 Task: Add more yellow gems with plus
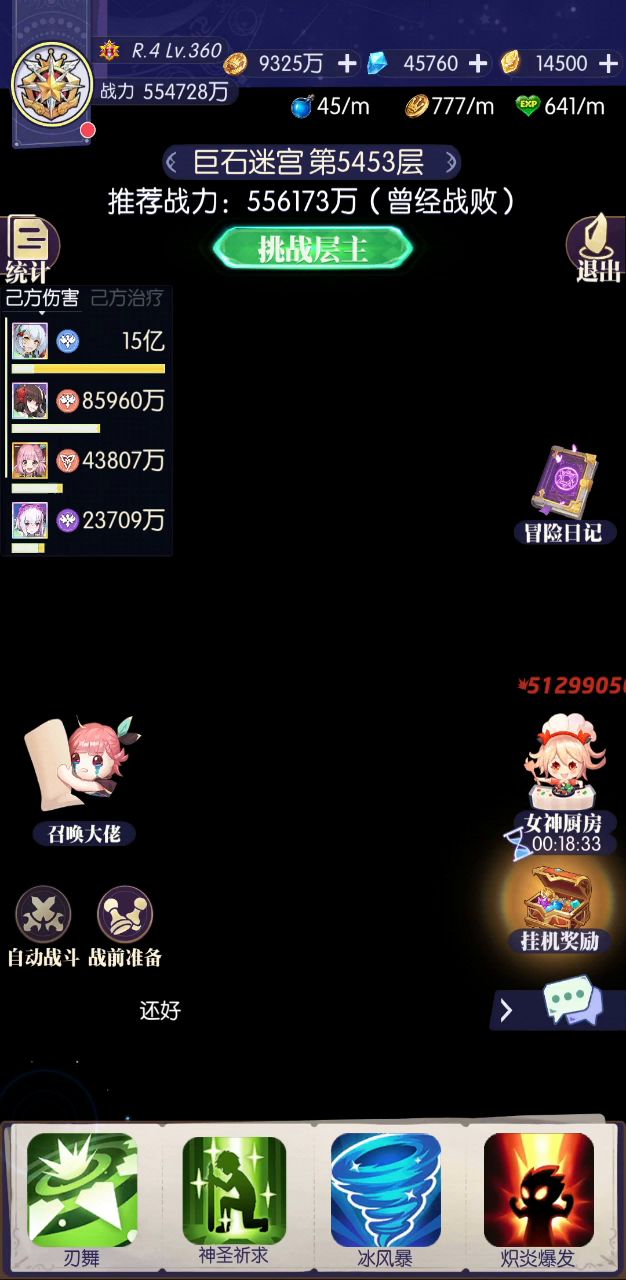click(x=608, y=64)
